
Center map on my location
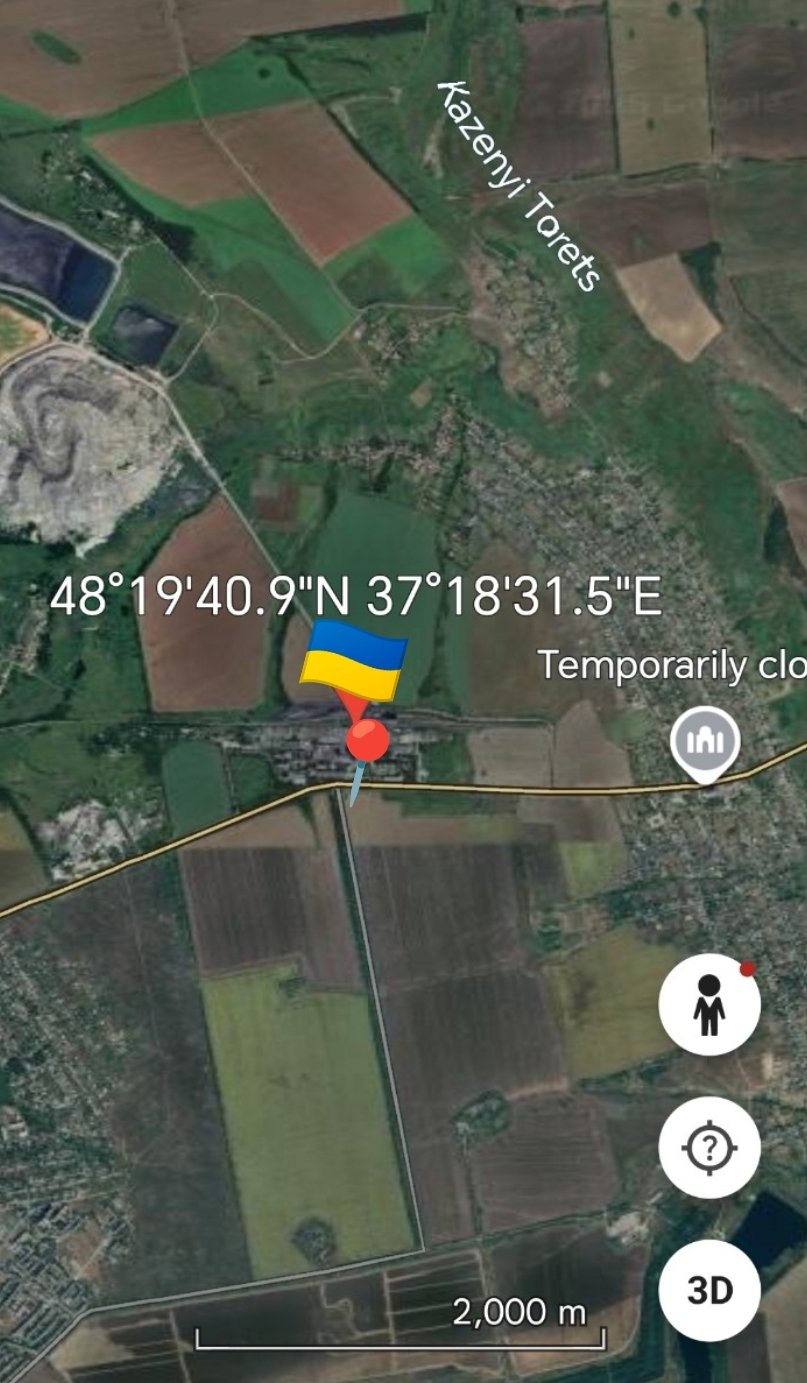click(x=709, y=1147)
